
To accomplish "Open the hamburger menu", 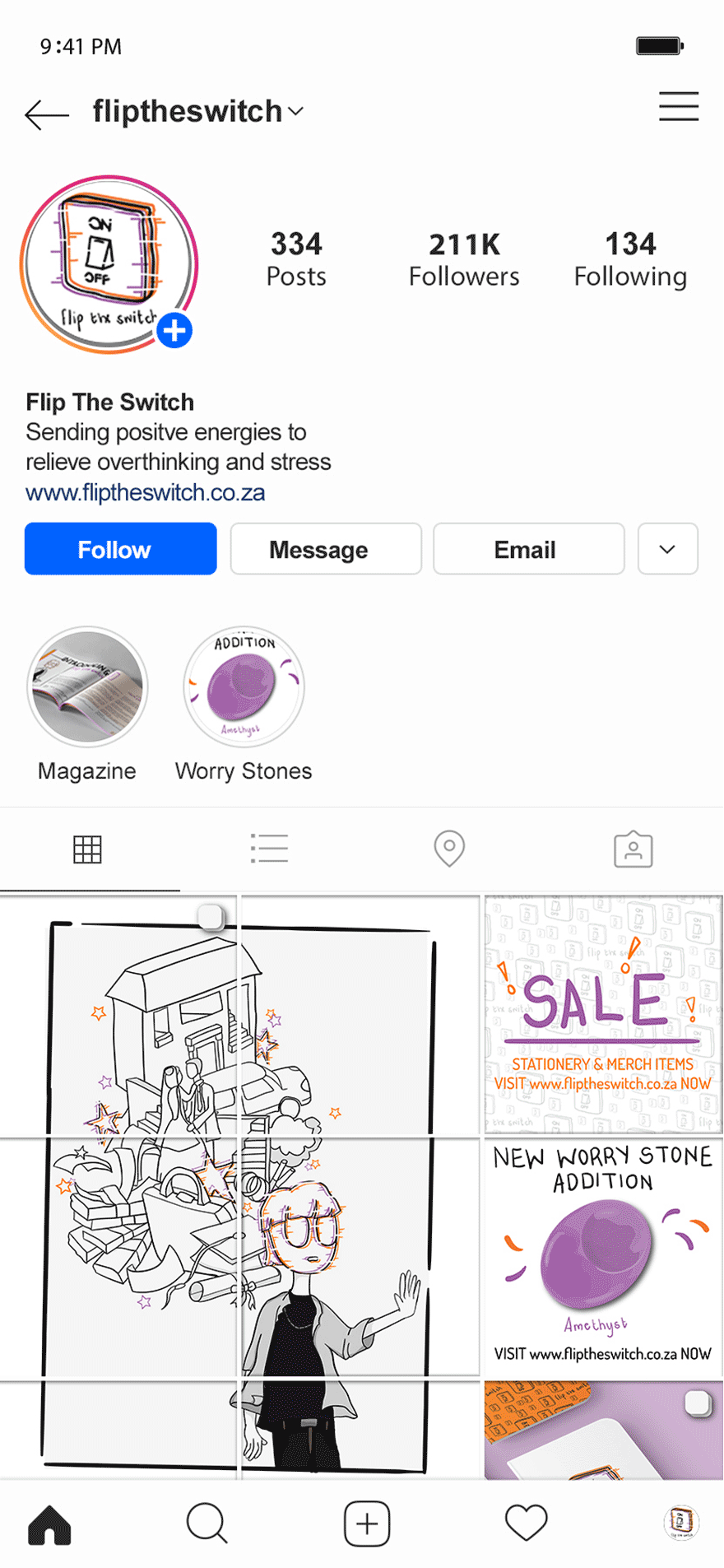I will tap(679, 107).
